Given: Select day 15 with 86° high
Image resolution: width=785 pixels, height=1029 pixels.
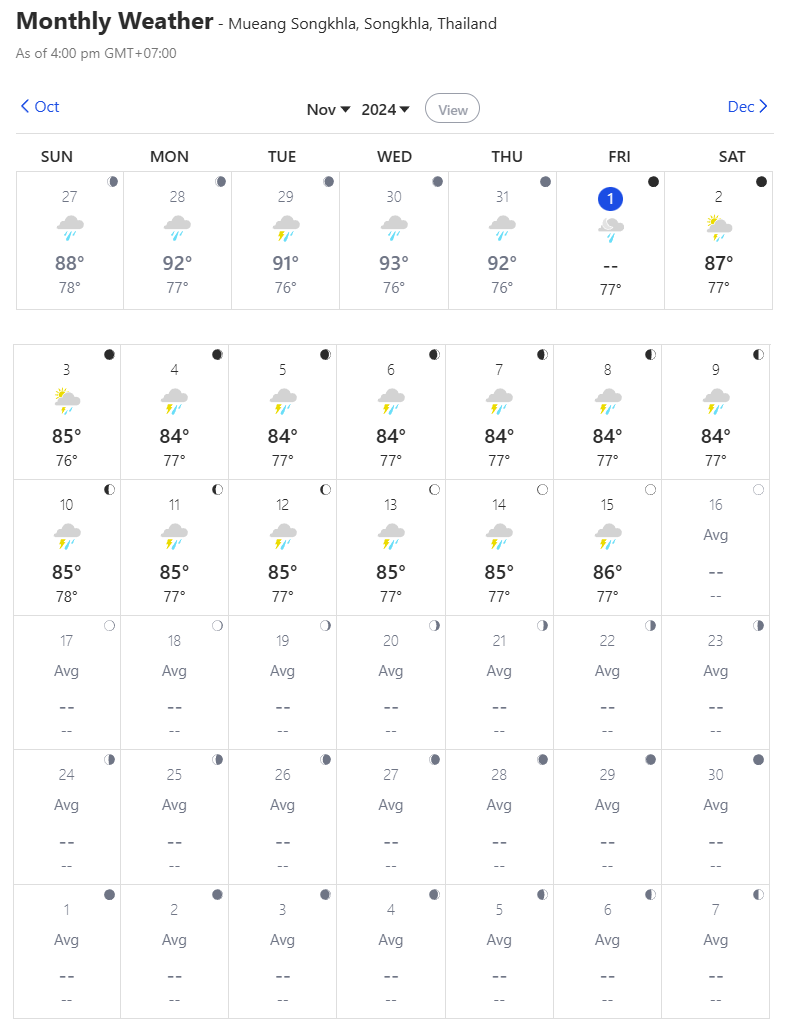Looking at the screenshot, I should (607, 547).
